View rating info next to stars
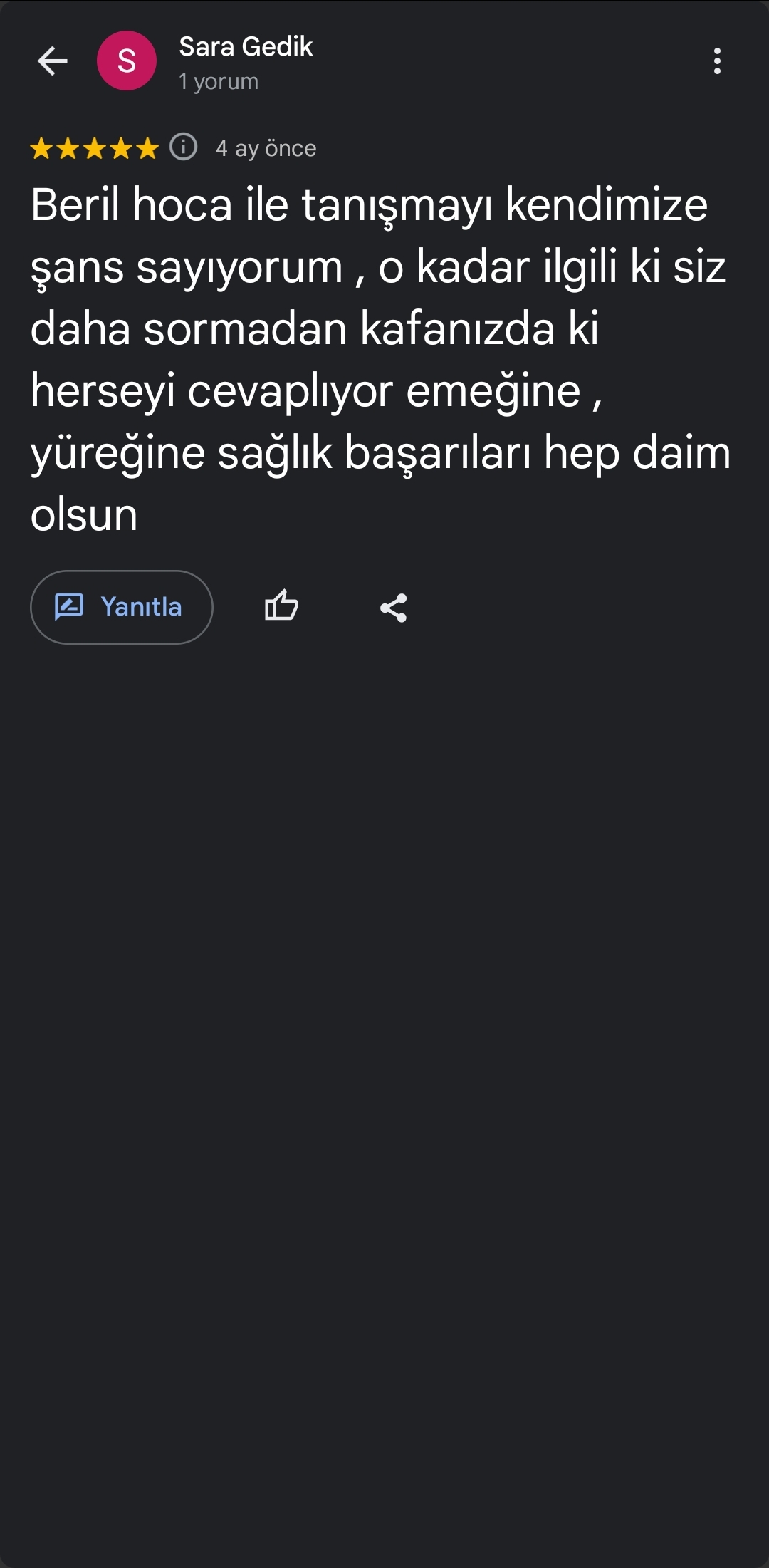The width and height of the screenshot is (769, 1568). click(x=184, y=147)
